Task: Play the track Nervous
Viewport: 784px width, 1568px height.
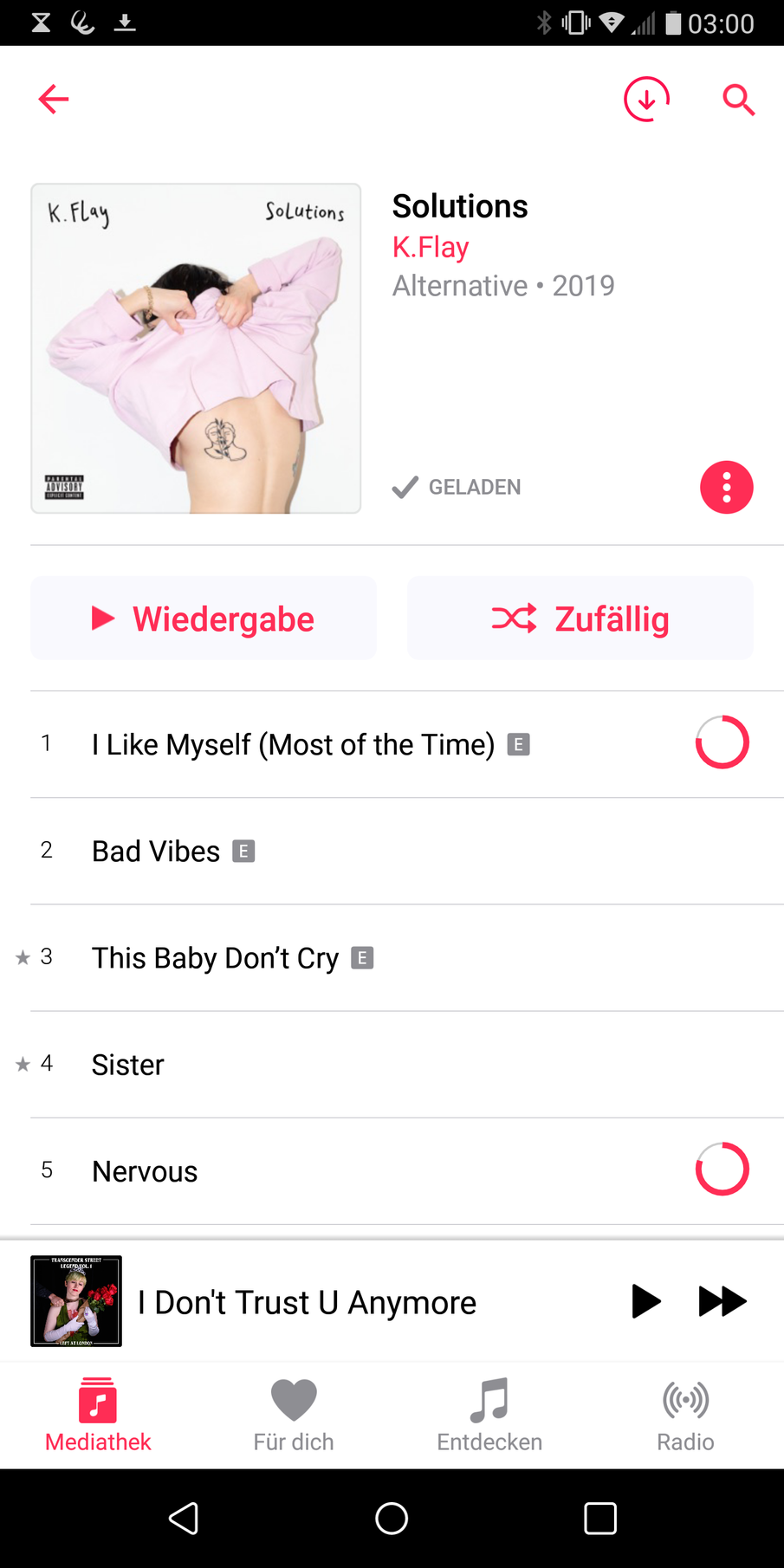Action: 145,1171
